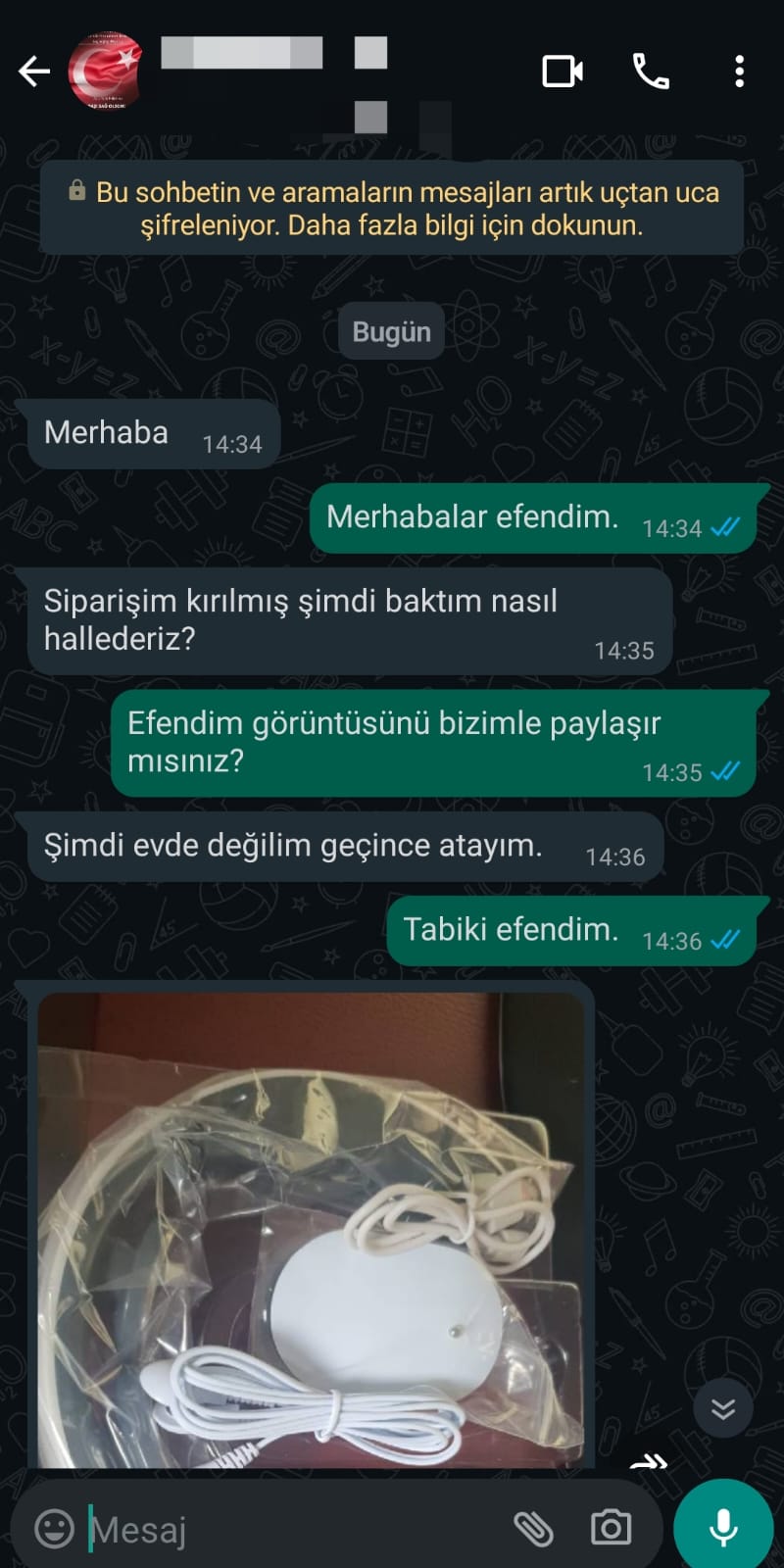Focus the Mesaj text field
The image size is (784, 1568).
pos(294,1529)
